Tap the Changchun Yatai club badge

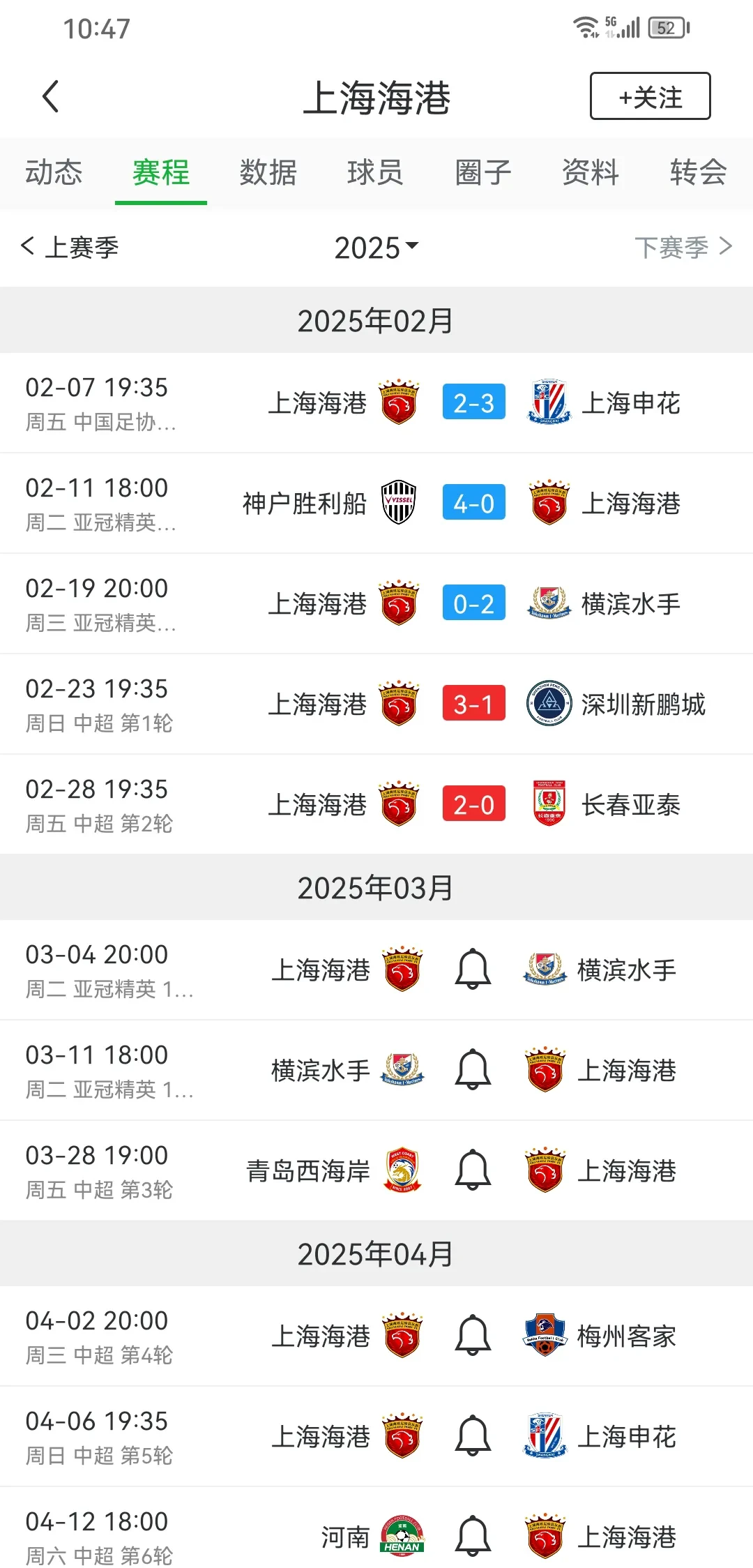(546, 804)
